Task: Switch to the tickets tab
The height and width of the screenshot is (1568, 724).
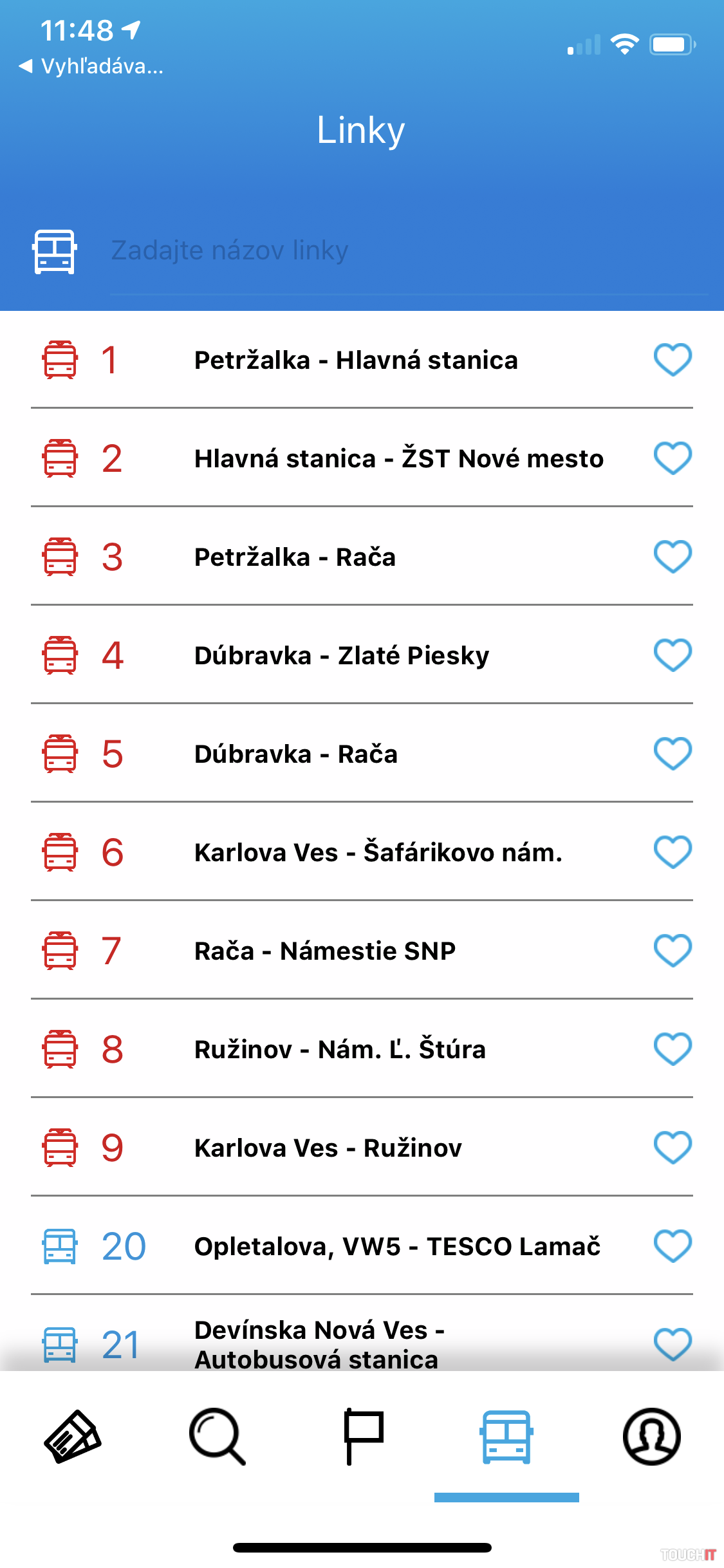Action: [72, 1437]
